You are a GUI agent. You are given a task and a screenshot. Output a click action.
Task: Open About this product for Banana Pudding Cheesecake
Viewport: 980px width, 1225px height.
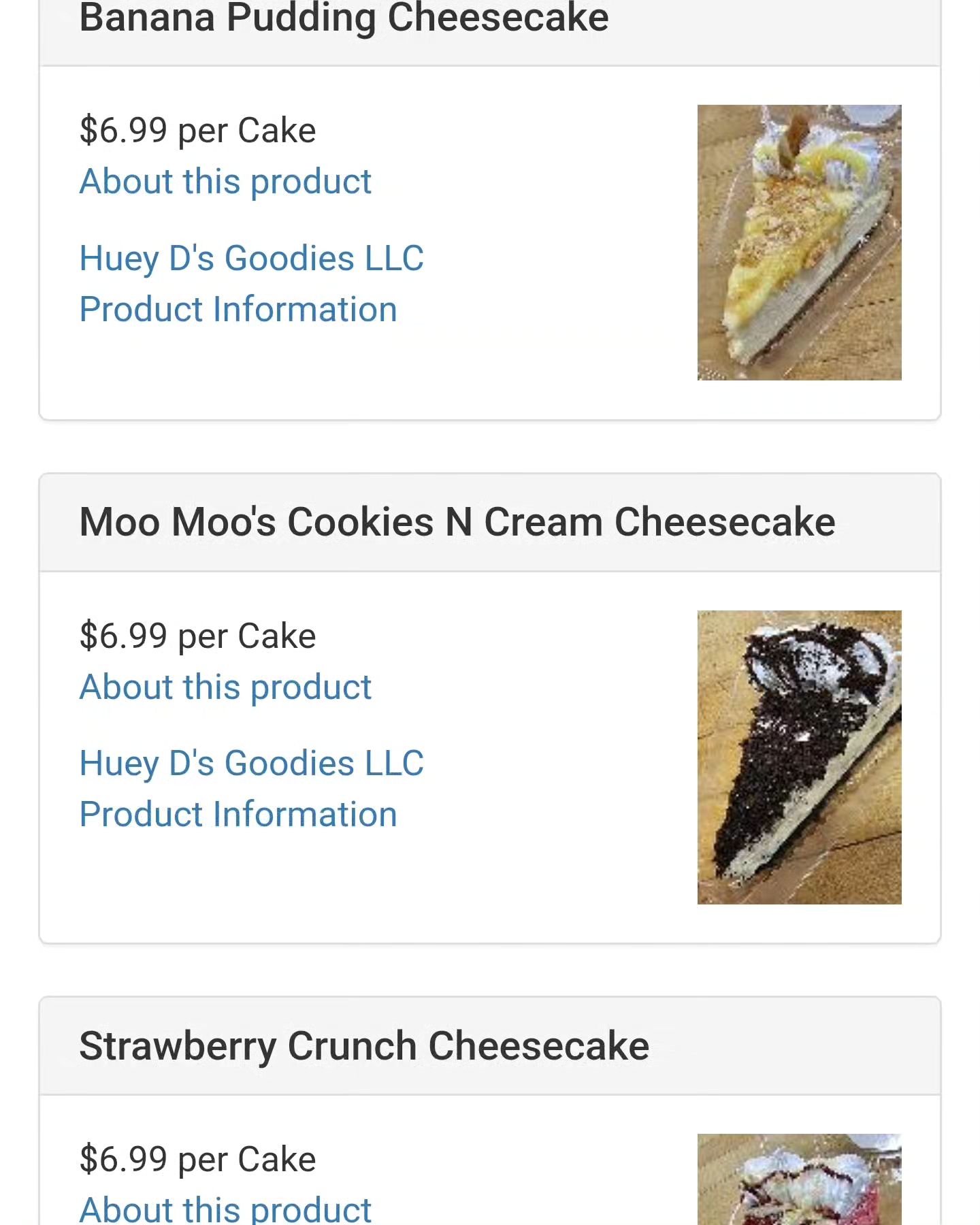[225, 182]
